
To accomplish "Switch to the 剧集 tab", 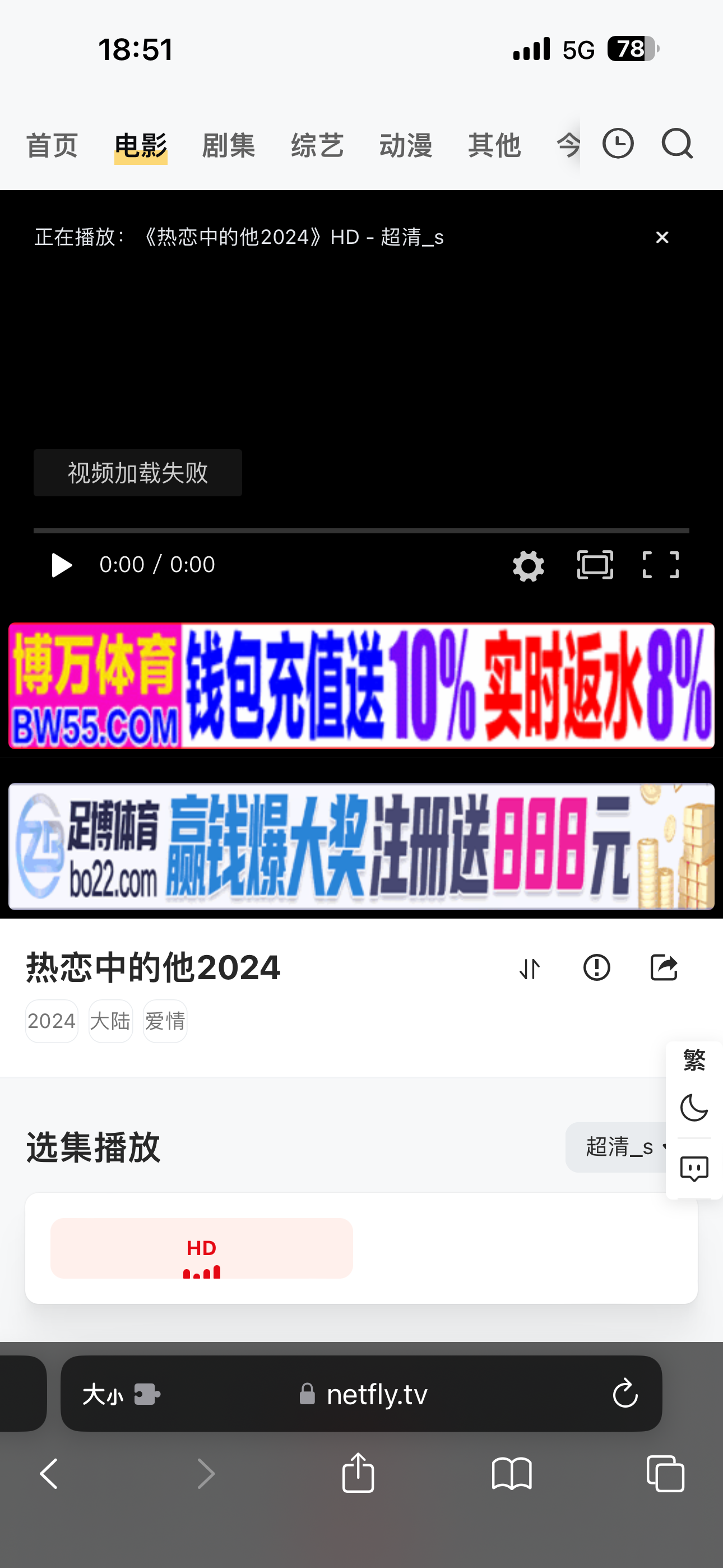I will click(x=228, y=145).
